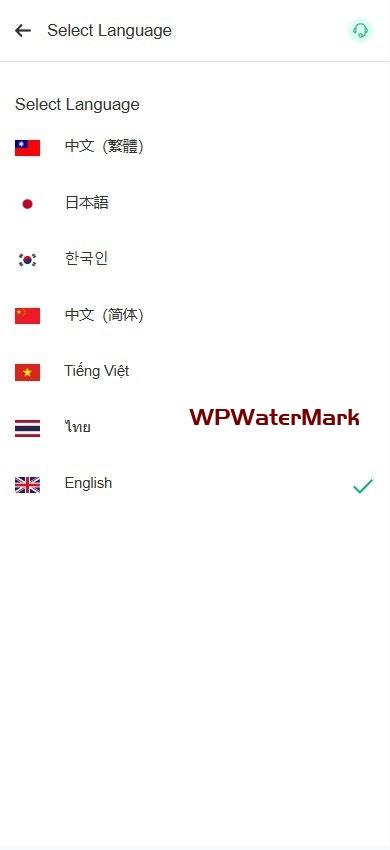Open customer support headset icon
This screenshot has height=850, width=390.
click(x=360, y=30)
